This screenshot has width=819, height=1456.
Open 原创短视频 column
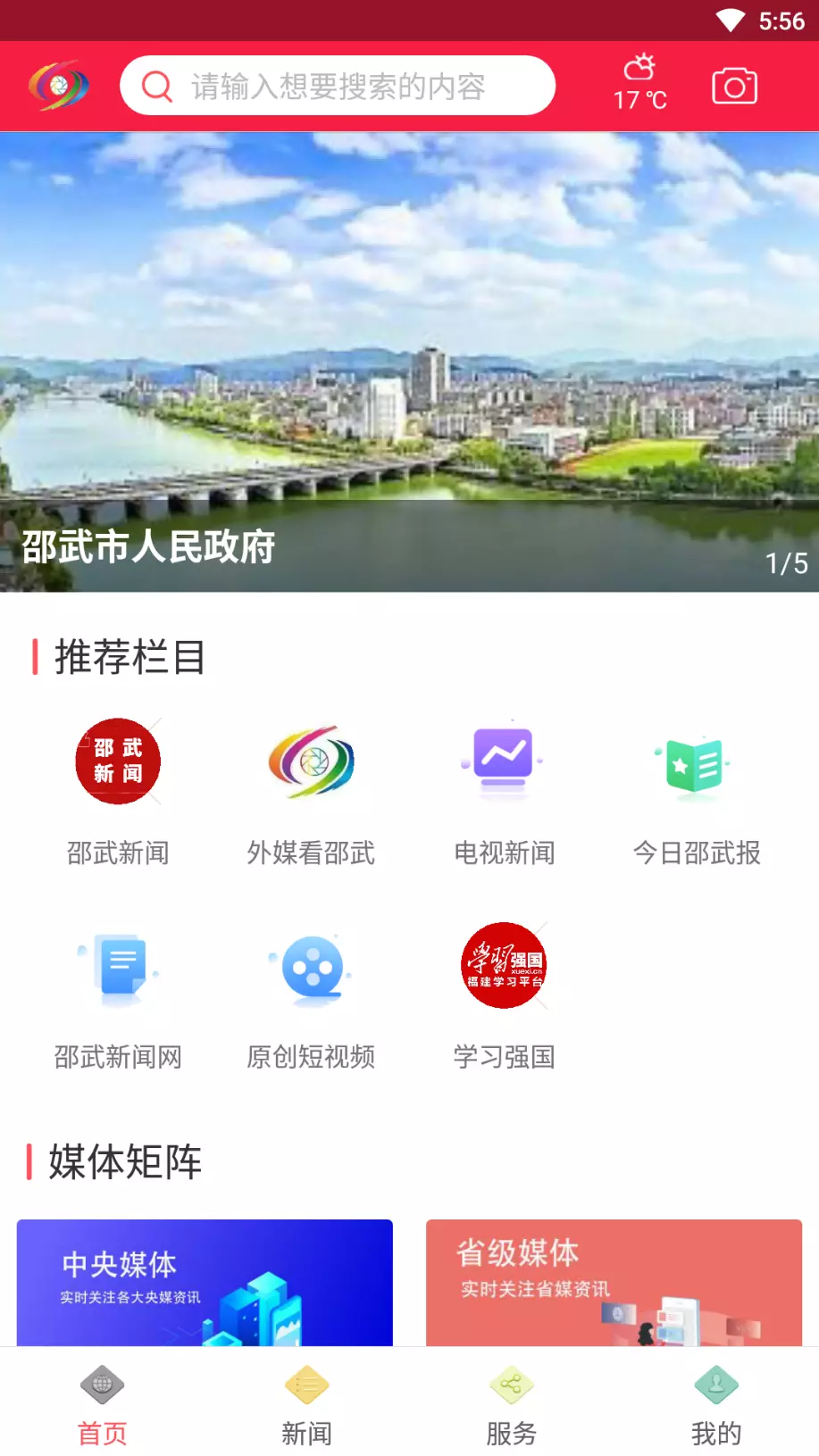(311, 995)
